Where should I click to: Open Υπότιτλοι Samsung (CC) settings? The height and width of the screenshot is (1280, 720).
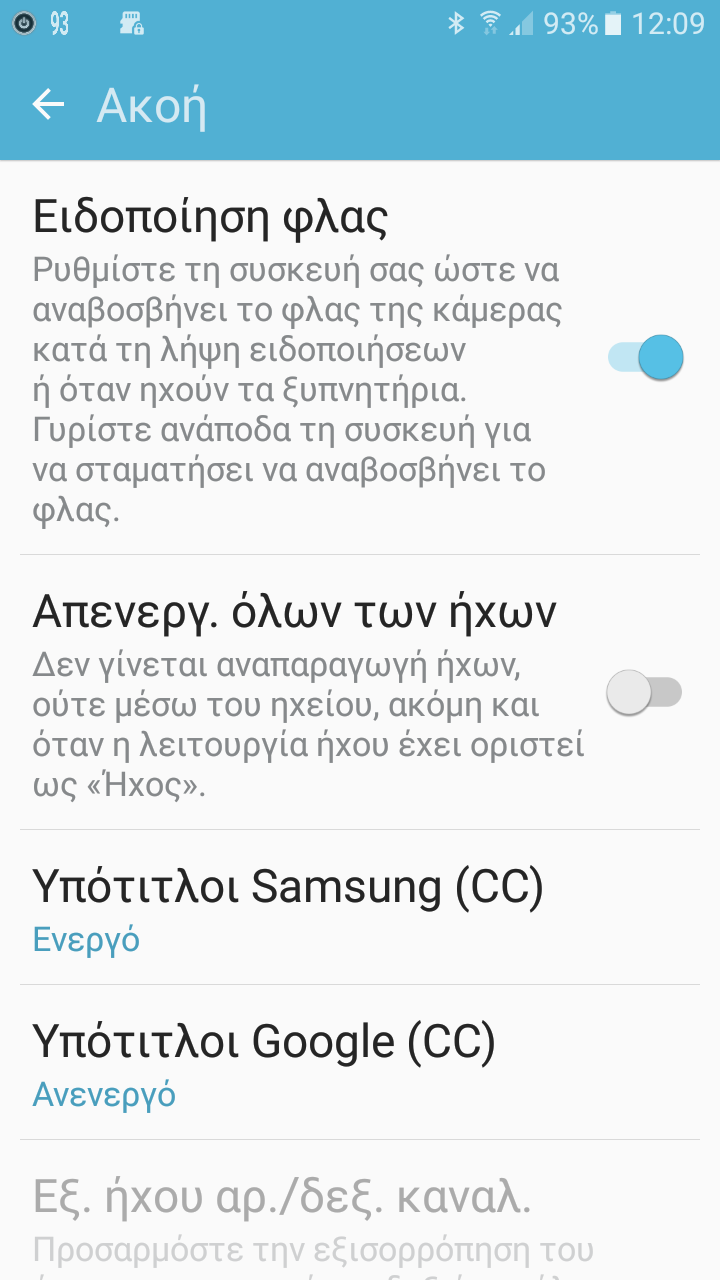point(360,907)
